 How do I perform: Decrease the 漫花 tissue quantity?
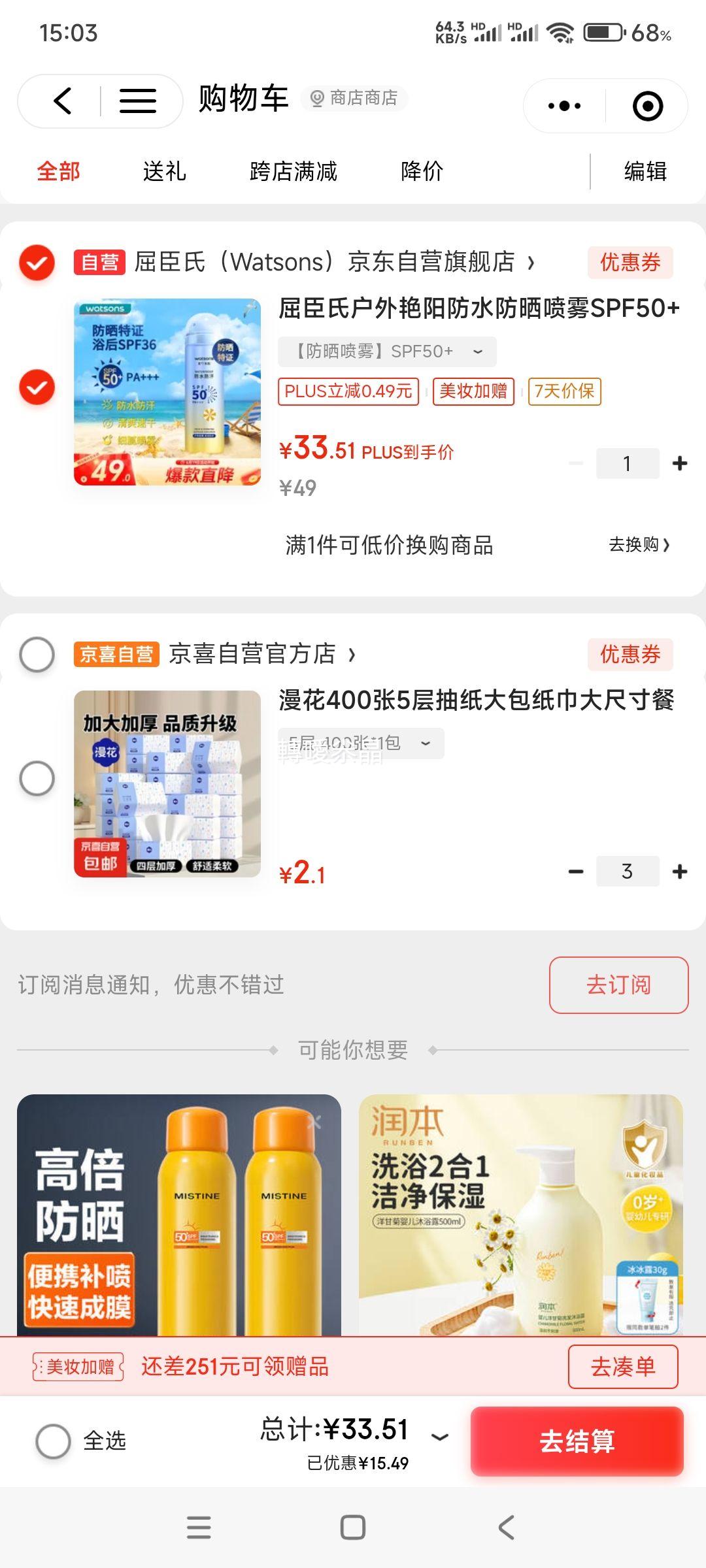(x=576, y=872)
